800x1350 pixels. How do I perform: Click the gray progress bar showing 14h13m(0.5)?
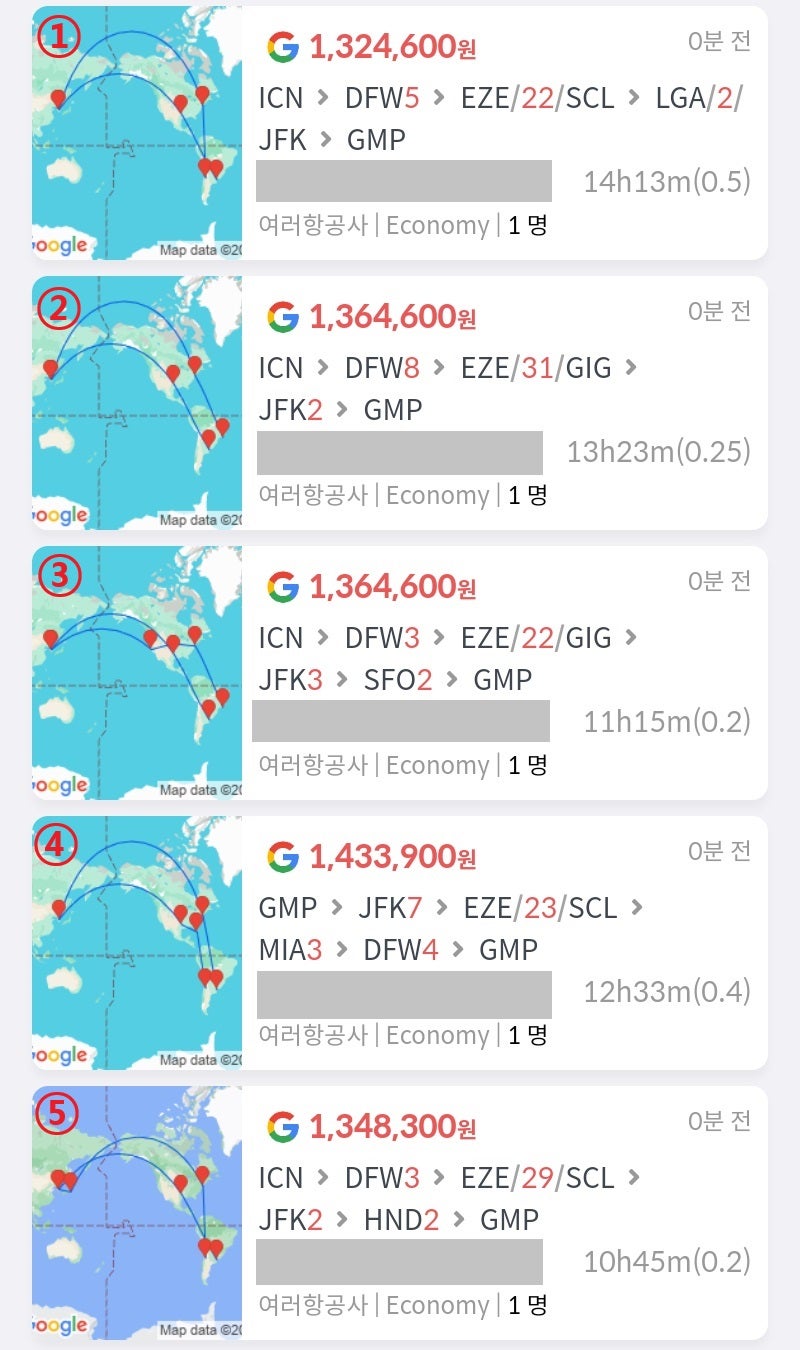pos(405,183)
